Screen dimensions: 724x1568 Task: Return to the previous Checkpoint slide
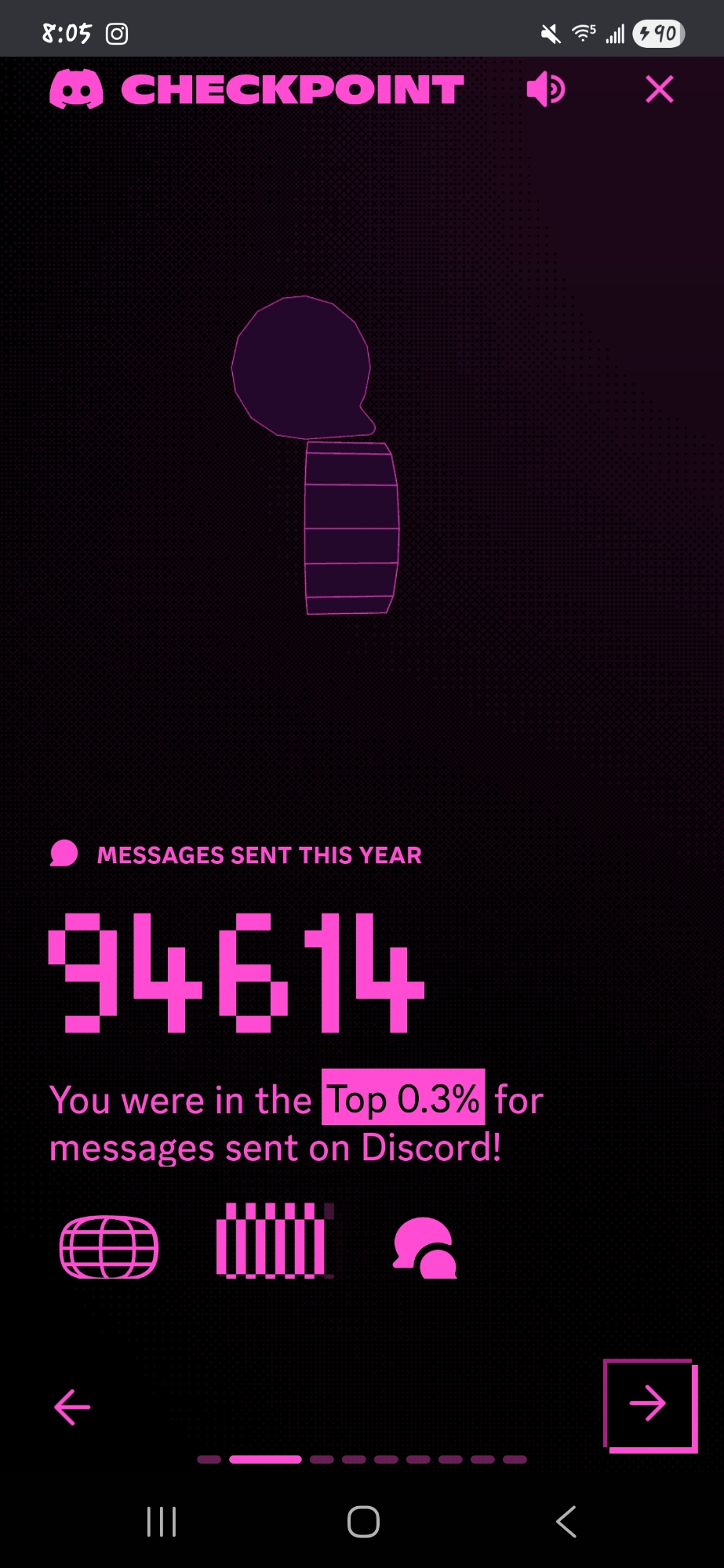(x=72, y=1407)
